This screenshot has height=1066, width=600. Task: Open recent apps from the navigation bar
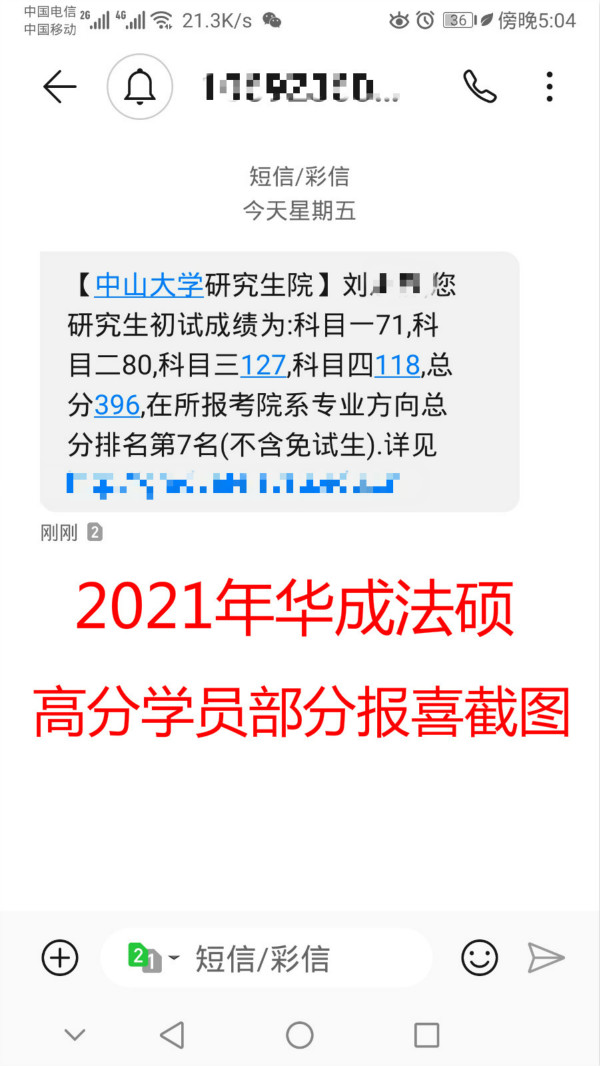[x=427, y=1035]
